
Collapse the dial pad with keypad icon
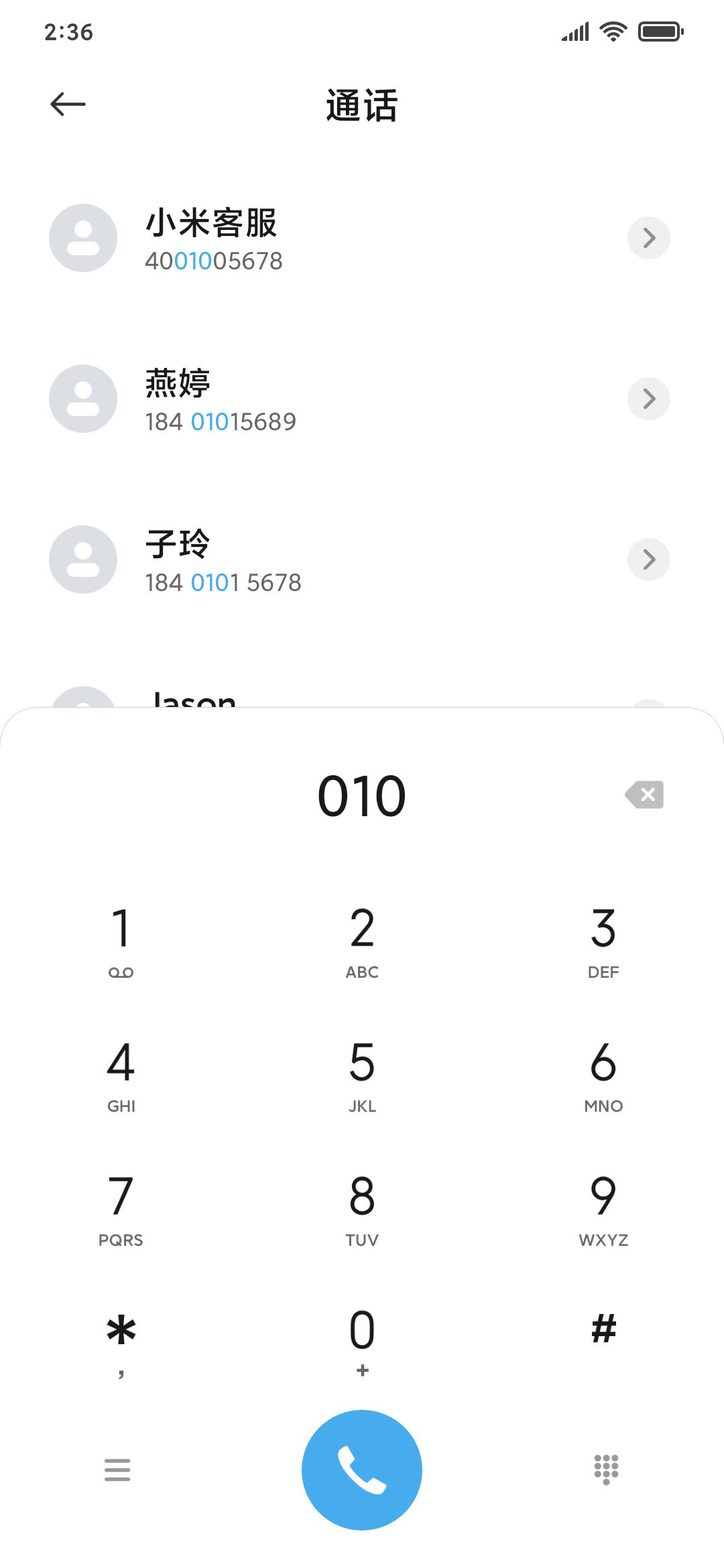[x=606, y=1469]
